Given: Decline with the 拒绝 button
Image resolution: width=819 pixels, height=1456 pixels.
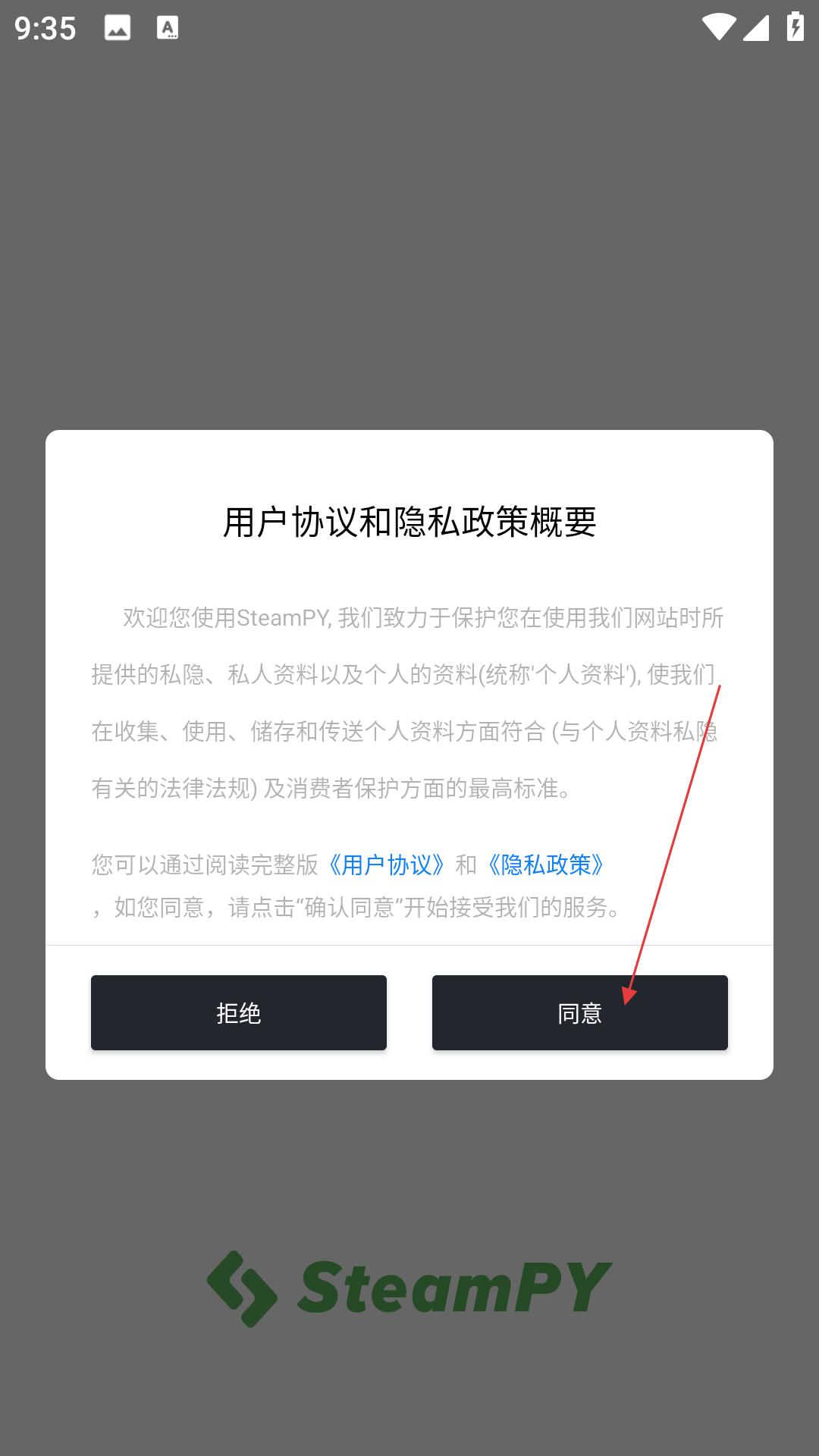Looking at the screenshot, I should click(239, 1012).
